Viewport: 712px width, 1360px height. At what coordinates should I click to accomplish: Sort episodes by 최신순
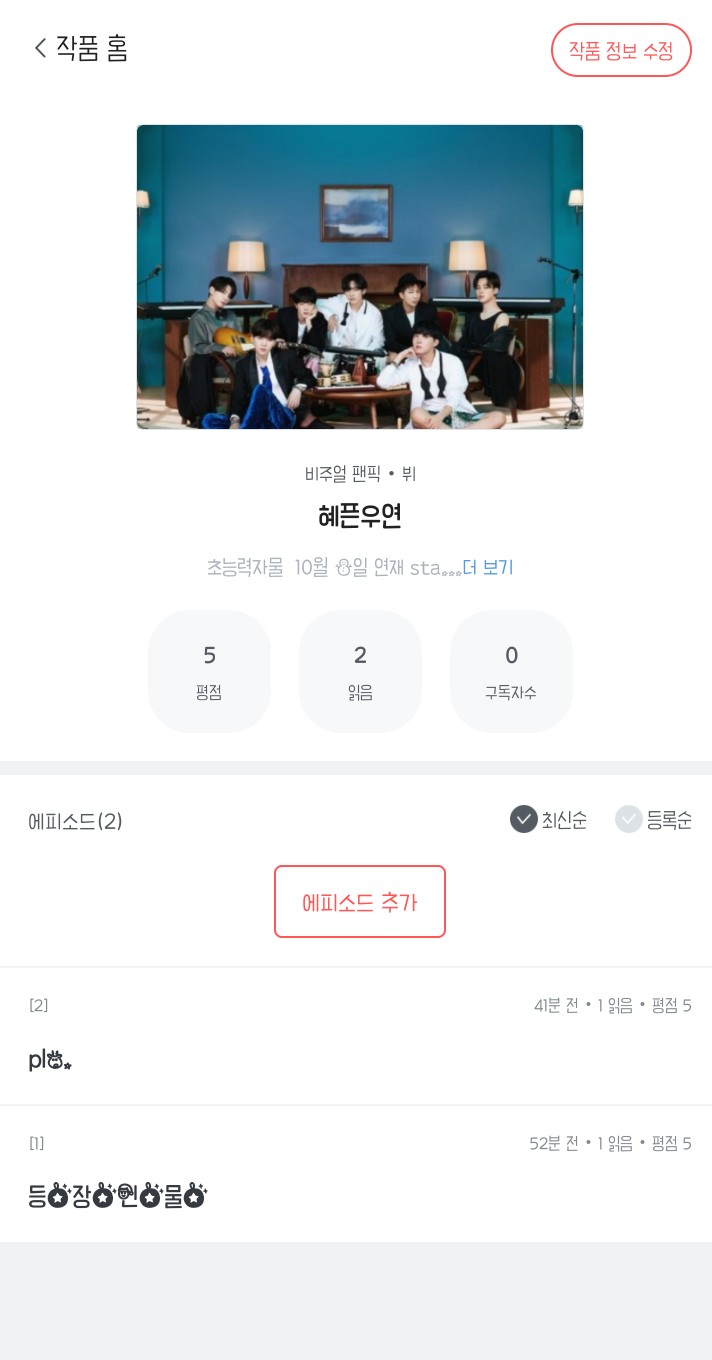(x=548, y=820)
